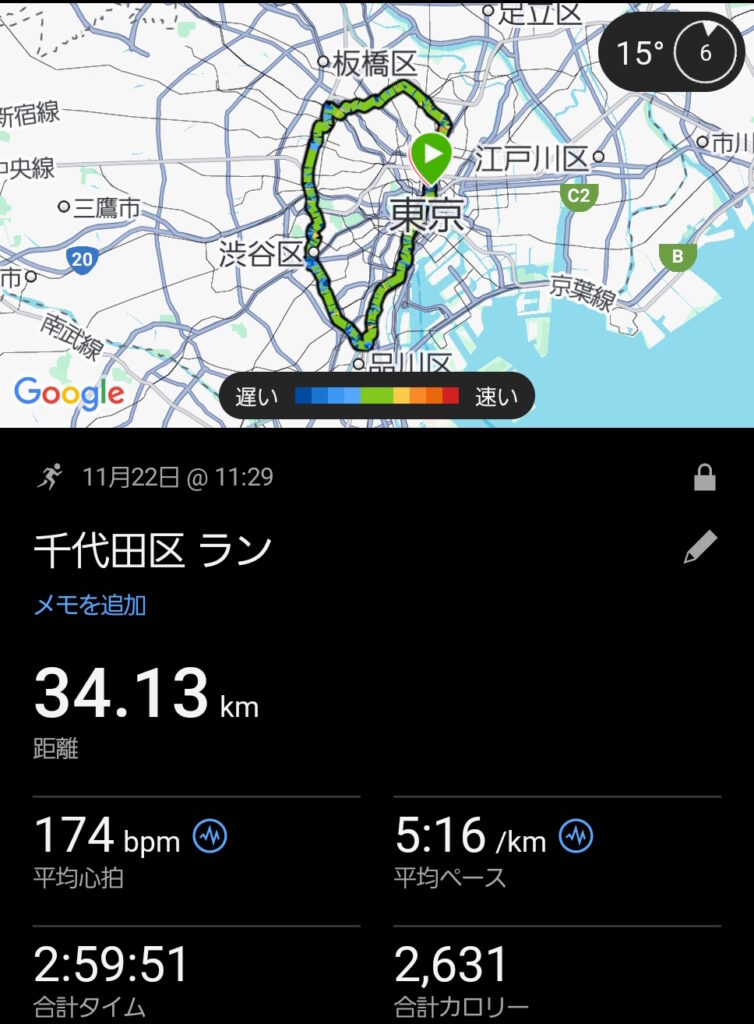This screenshot has width=754, height=1024.
Task: Open the pace chart icon beside 5:16 /km
Action: pyautogui.click(x=576, y=837)
